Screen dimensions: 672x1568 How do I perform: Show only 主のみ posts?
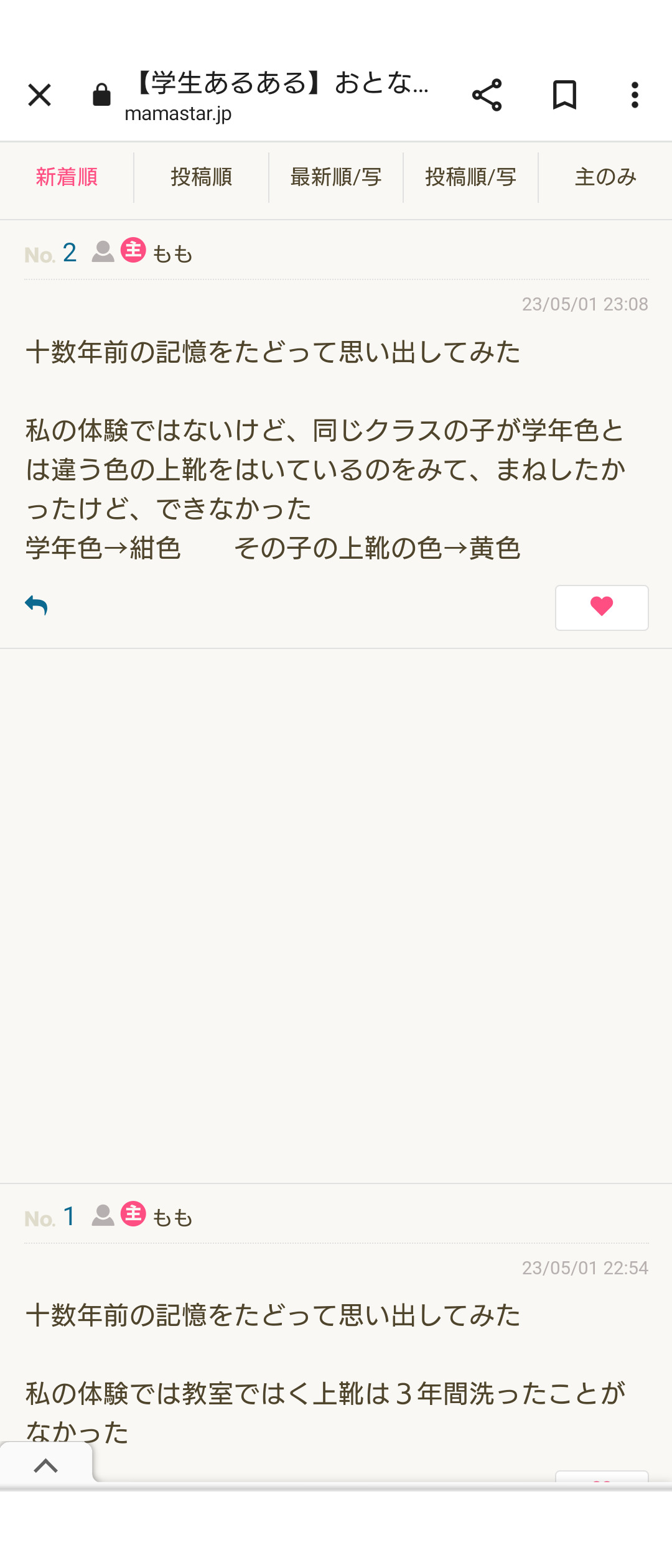click(x=605, y=177)
